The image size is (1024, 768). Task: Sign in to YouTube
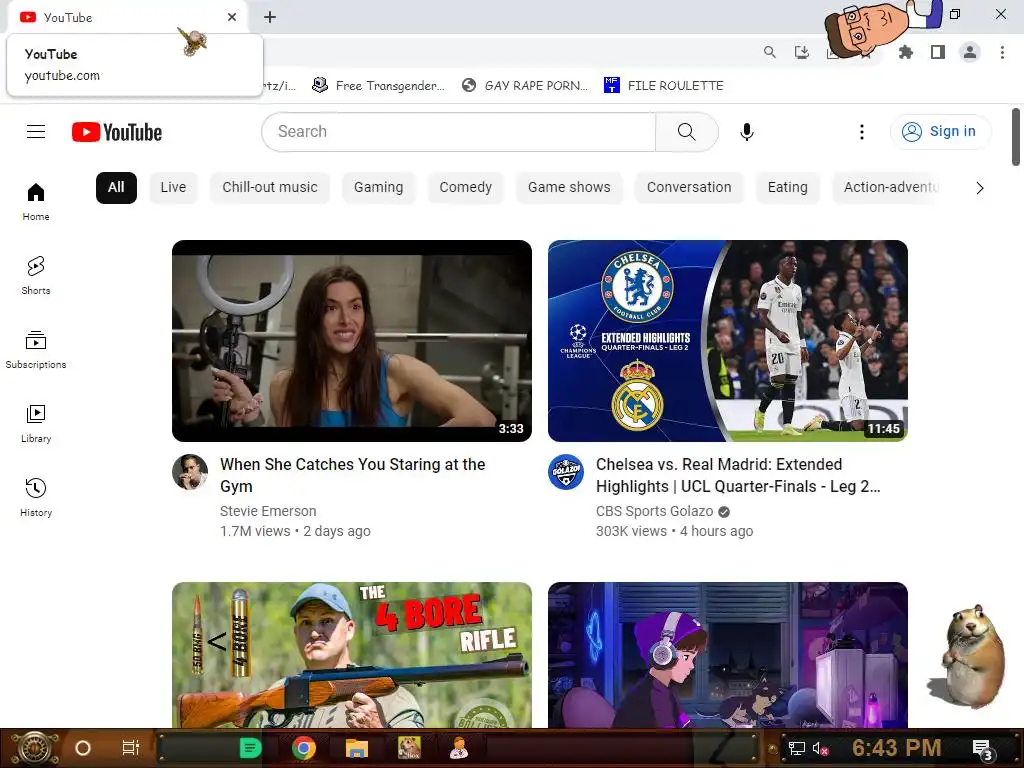940,132
